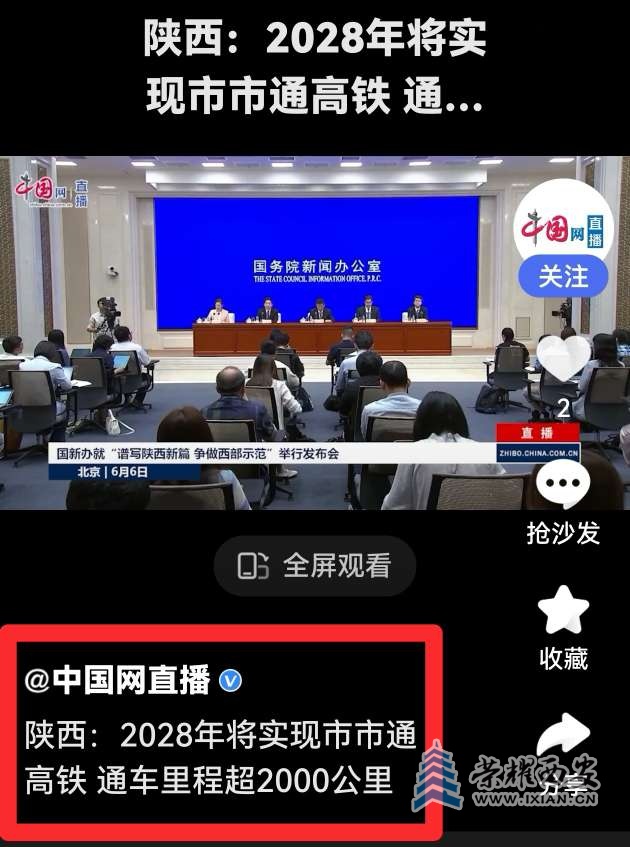Image resolution: width=630 pixels, height=847 pixels.
Task: Open the 中国网直播 avatar above 关注
Action: click(563, 226)
